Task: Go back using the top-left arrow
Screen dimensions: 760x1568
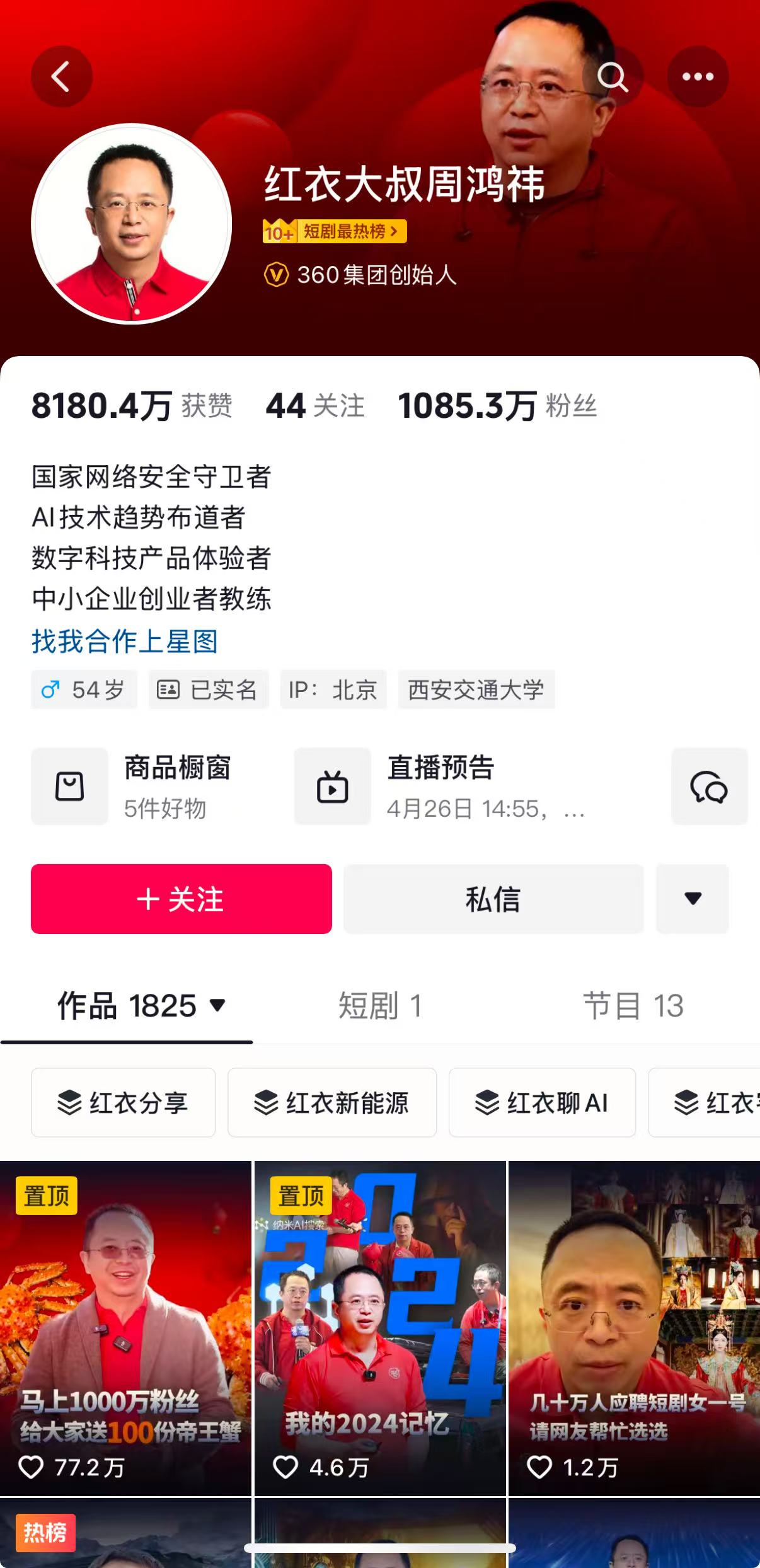Action: [x=61, y=77]
